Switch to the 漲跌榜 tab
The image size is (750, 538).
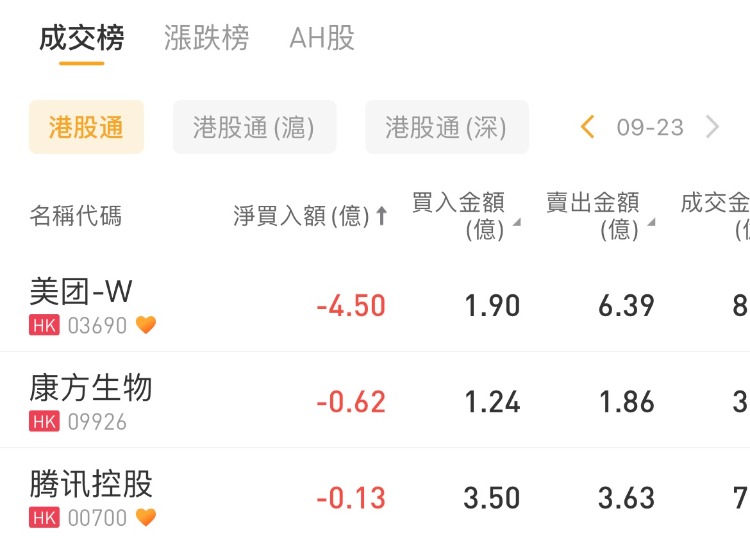pos(206,39)
